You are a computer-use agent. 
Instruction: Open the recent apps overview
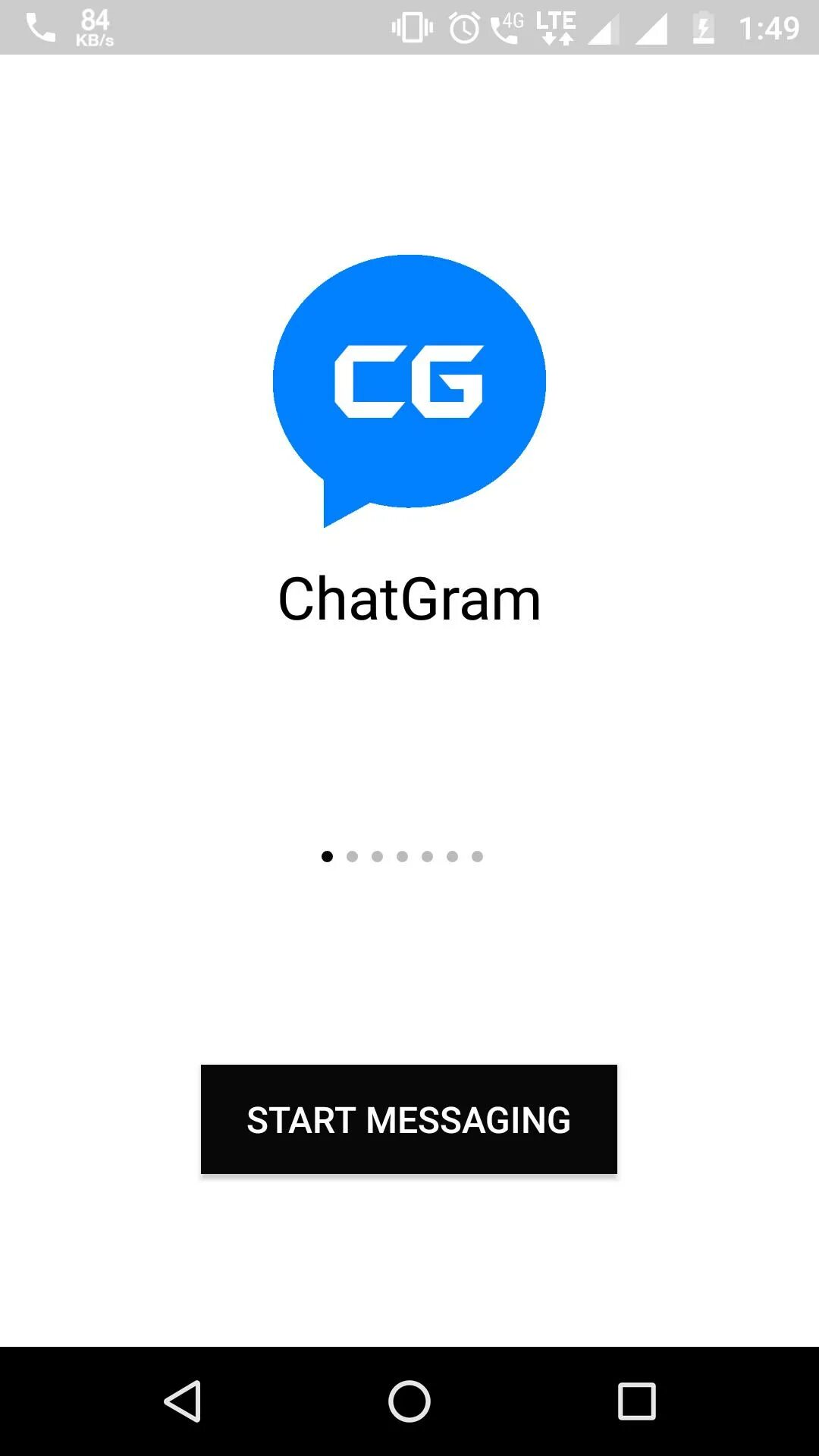pos(636,1401)
